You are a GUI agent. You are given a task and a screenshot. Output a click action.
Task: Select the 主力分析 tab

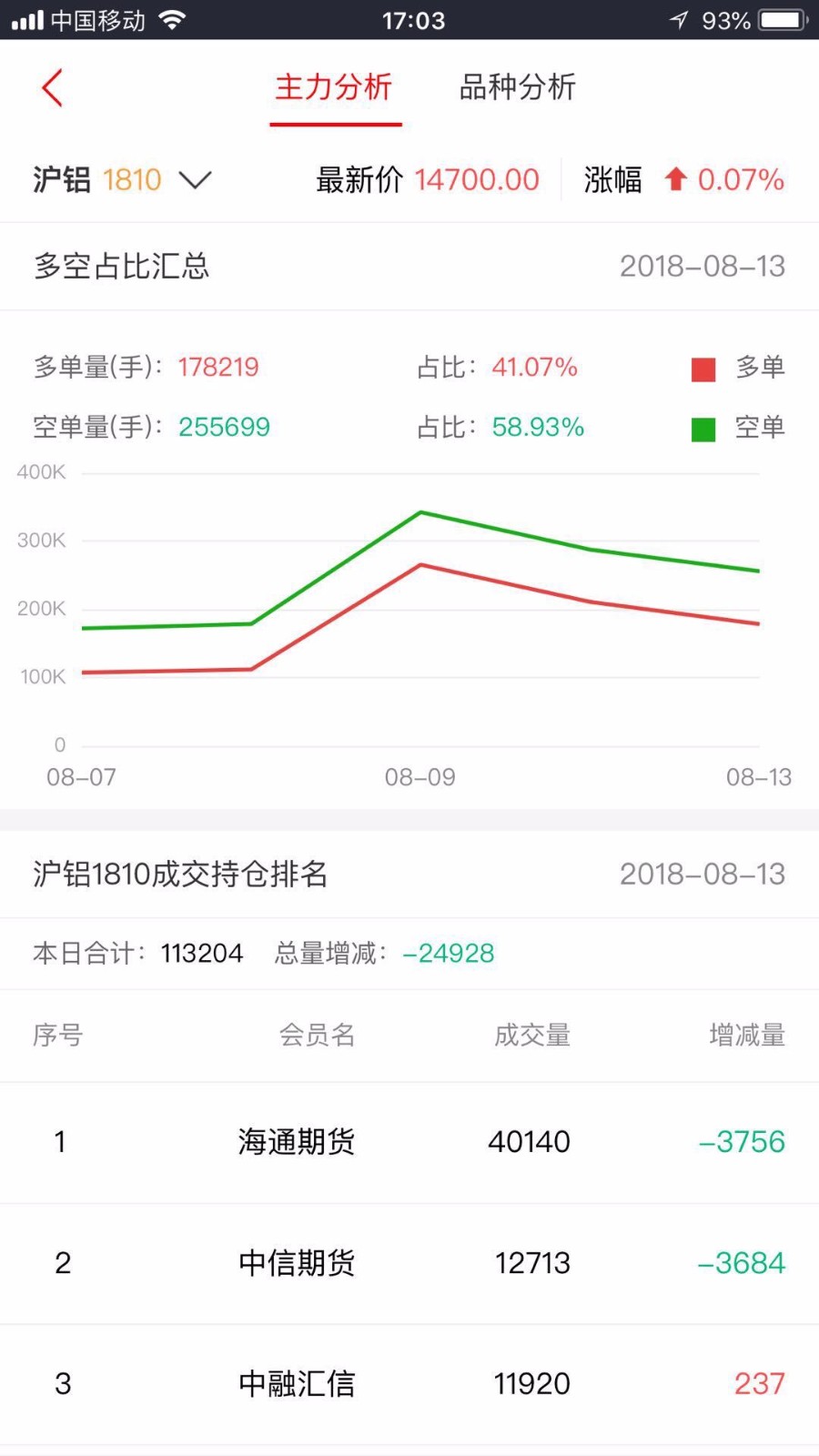[334, 88]
